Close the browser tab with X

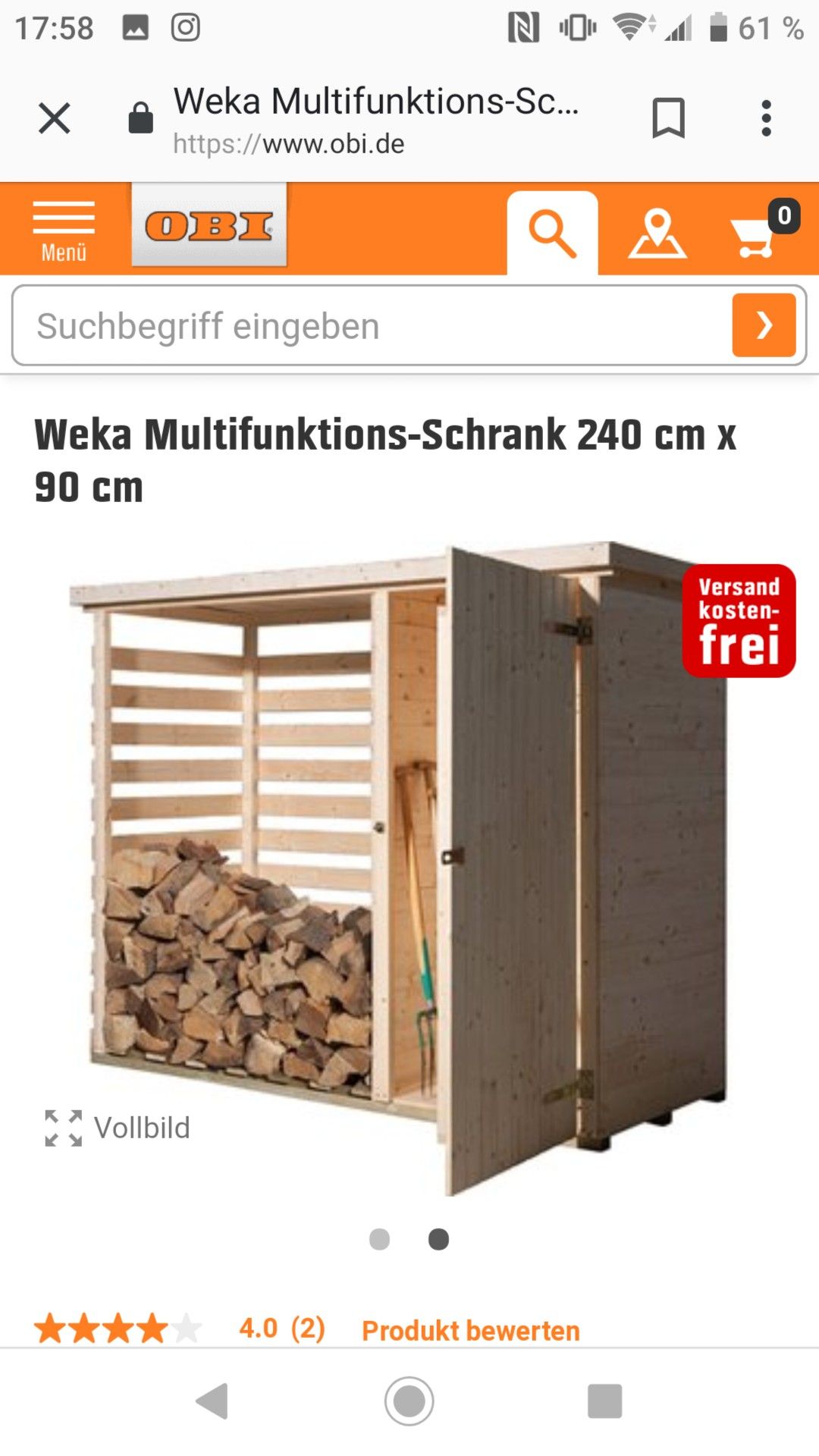55,118
